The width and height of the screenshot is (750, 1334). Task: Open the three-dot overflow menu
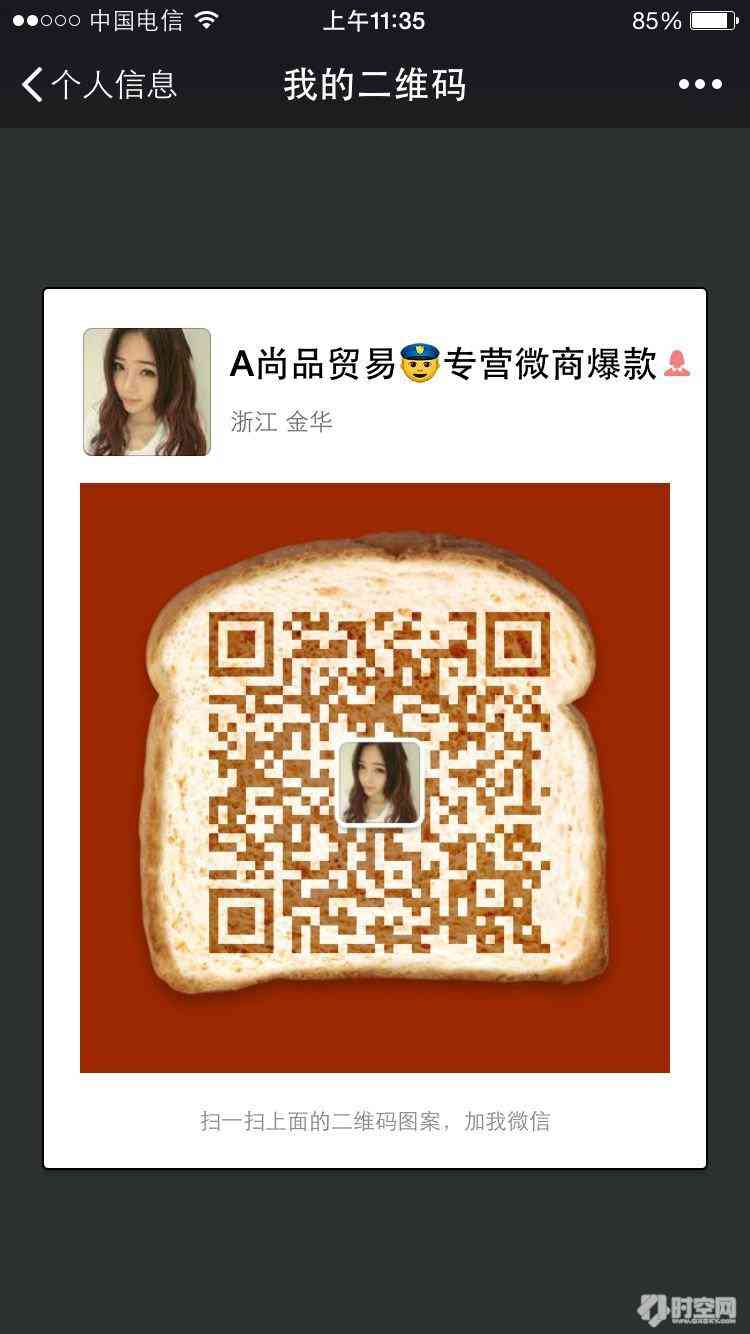[700, 85]
